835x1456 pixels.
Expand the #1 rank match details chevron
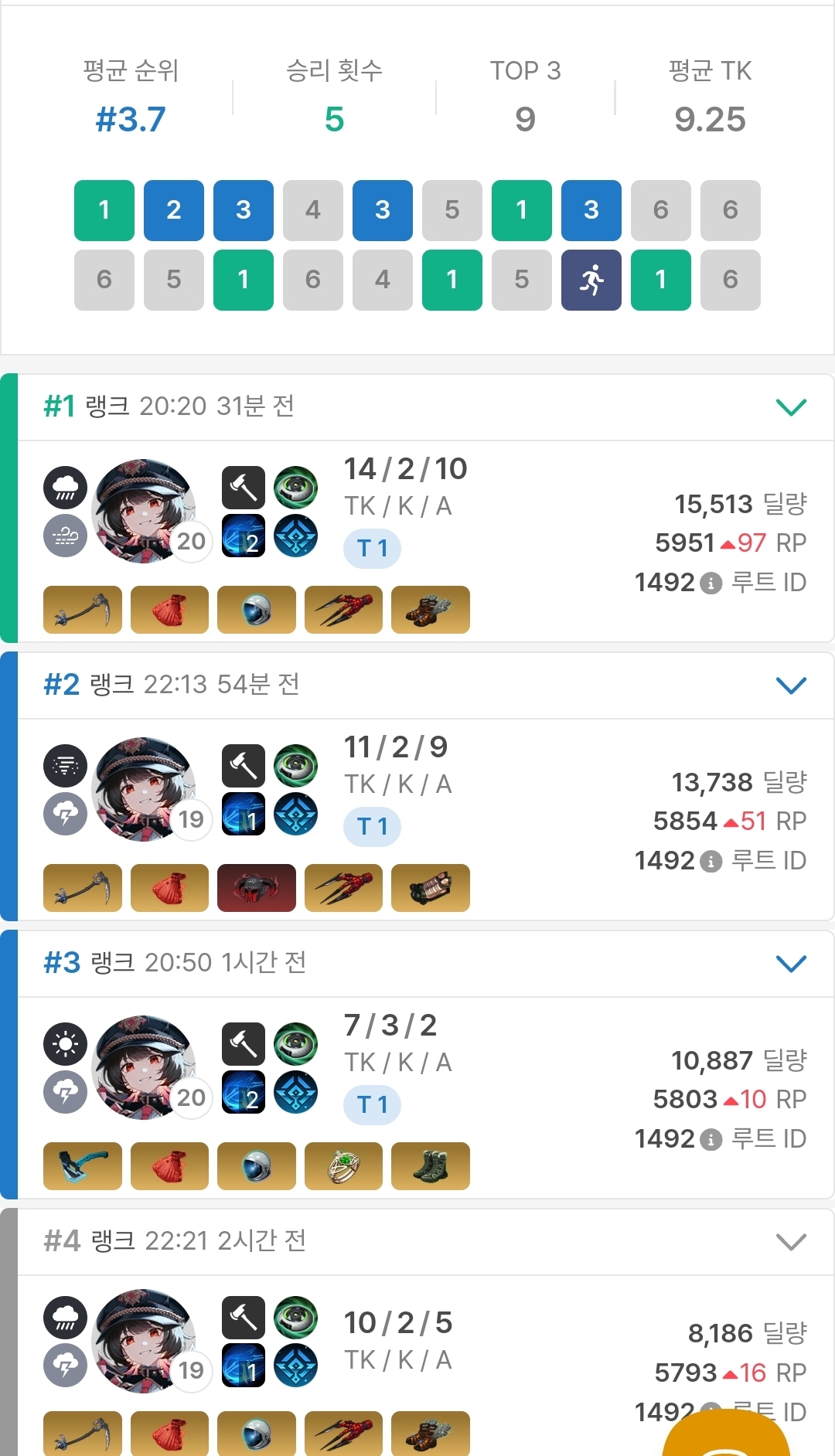coord(791,407)
